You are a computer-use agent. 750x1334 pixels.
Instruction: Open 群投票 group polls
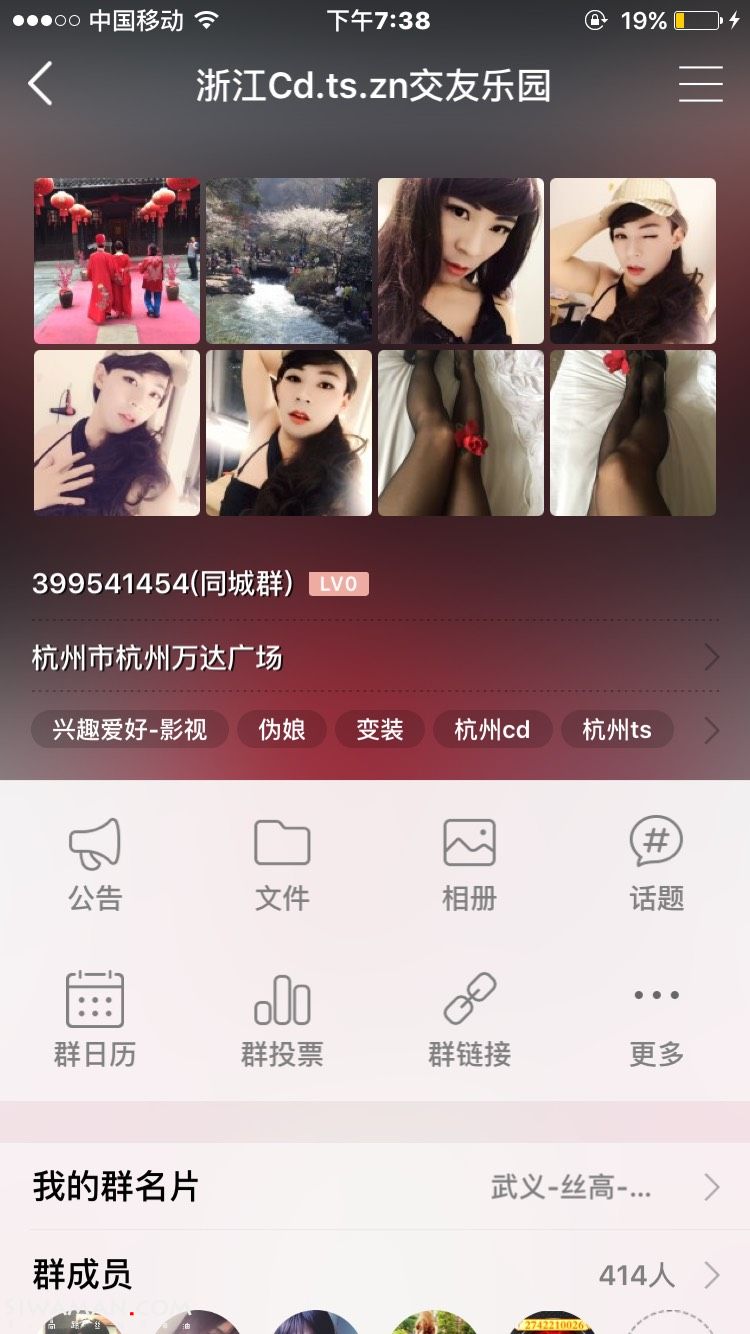tap(282, 1020)
